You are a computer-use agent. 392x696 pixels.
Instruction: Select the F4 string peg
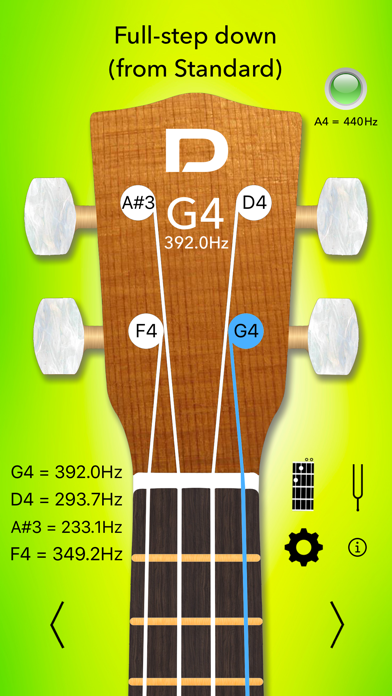[x=146, y=331]
